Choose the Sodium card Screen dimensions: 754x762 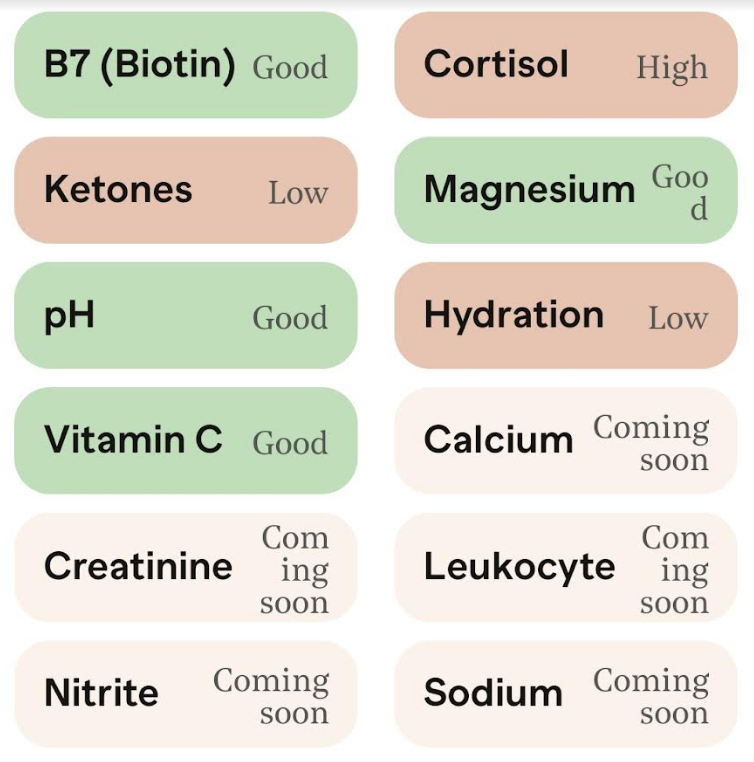[565, 694]
